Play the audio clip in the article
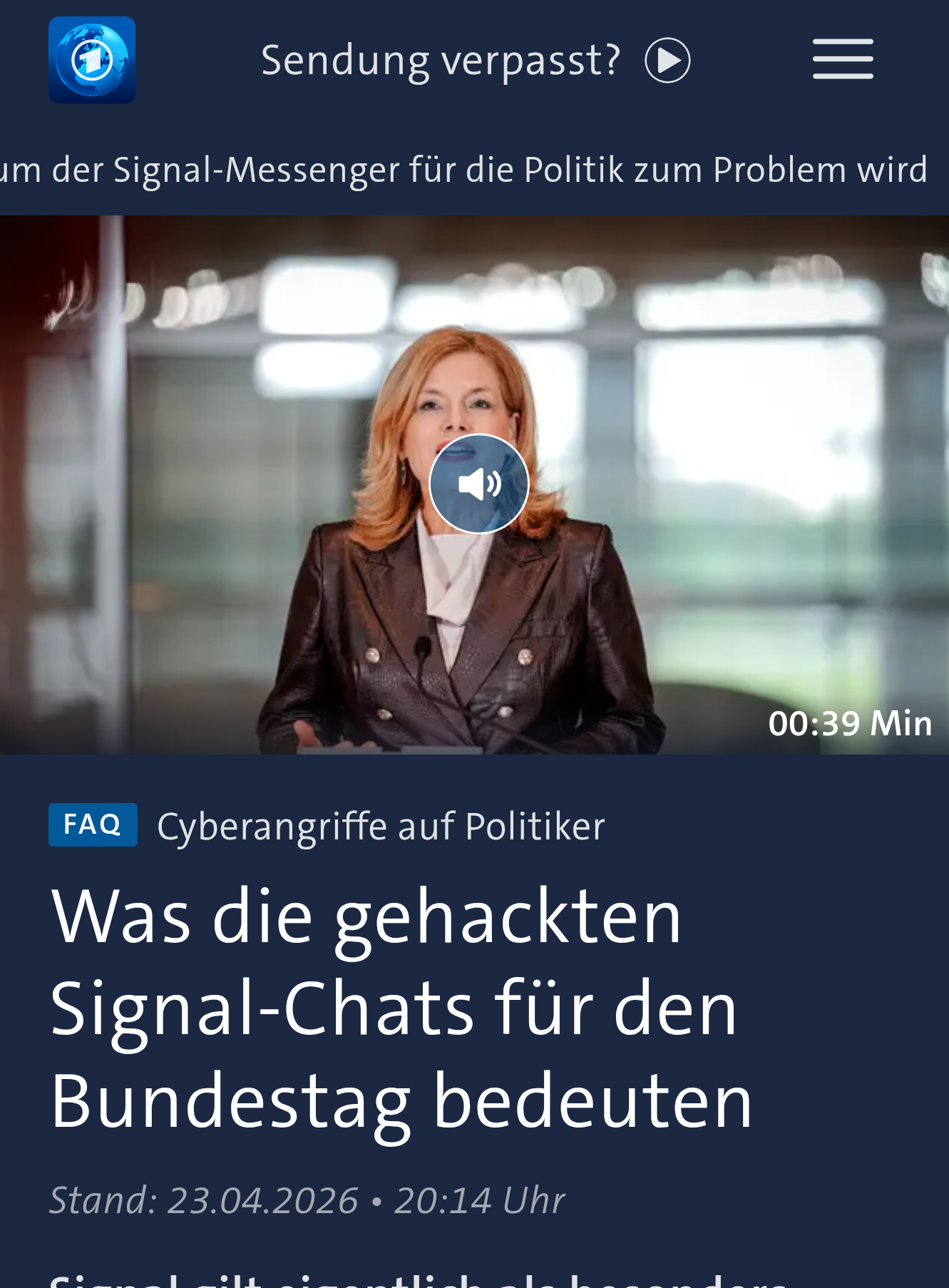949x1288 pixels. click(x=478, y=484)
